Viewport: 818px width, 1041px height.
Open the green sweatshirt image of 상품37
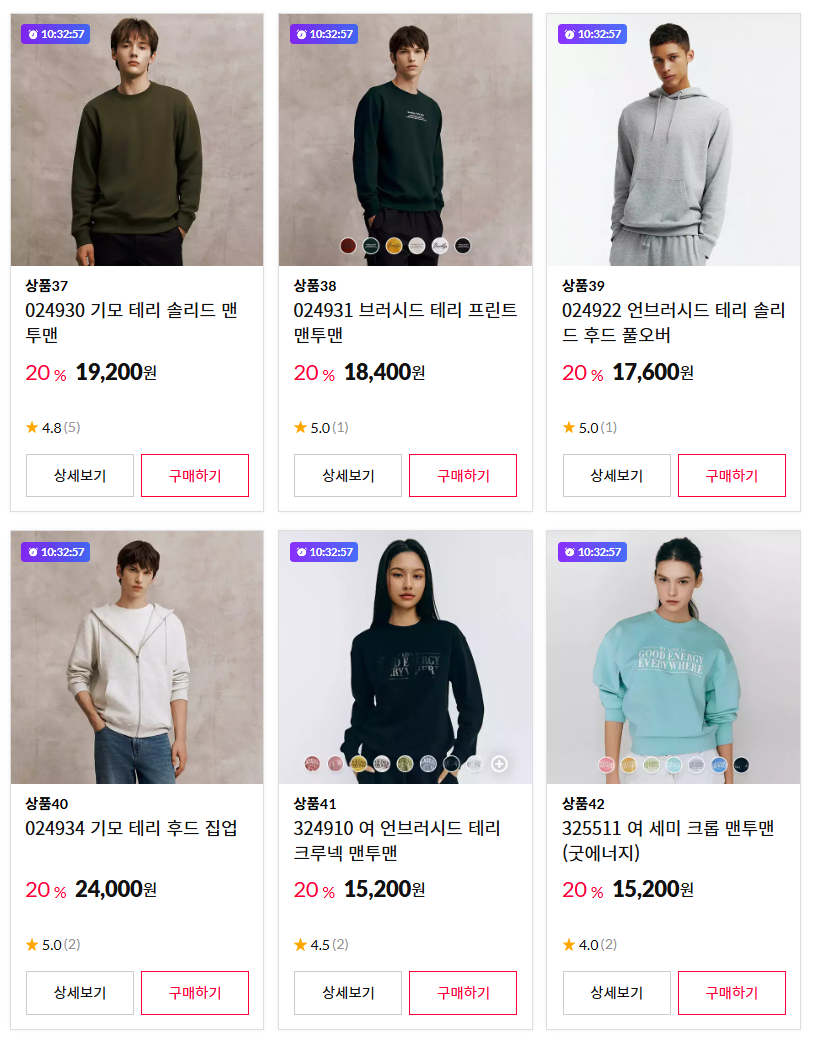point(137,140)
